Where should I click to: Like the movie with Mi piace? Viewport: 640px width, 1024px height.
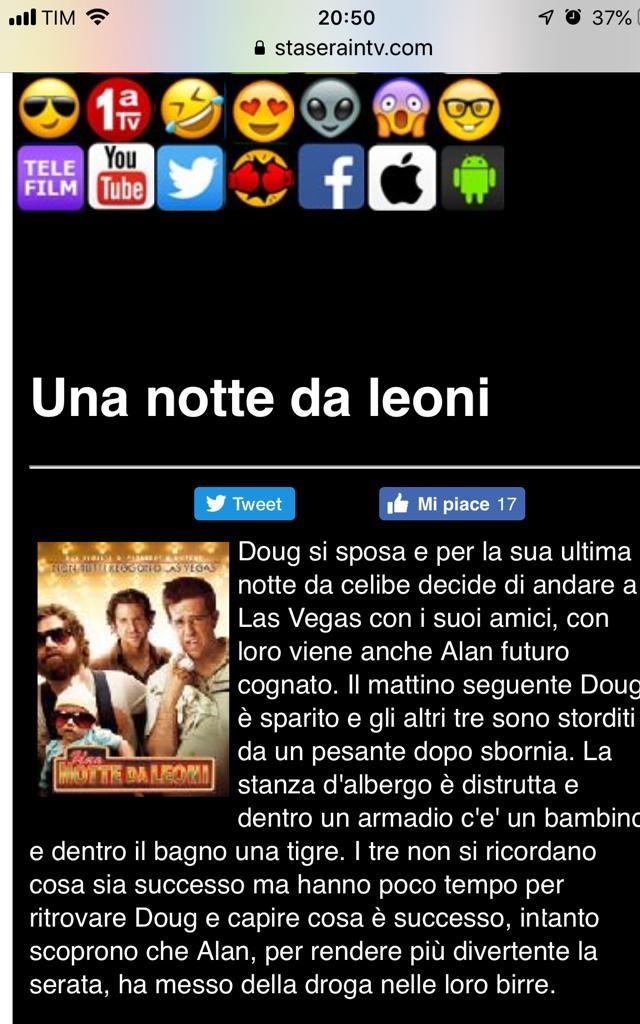[452, 504]
